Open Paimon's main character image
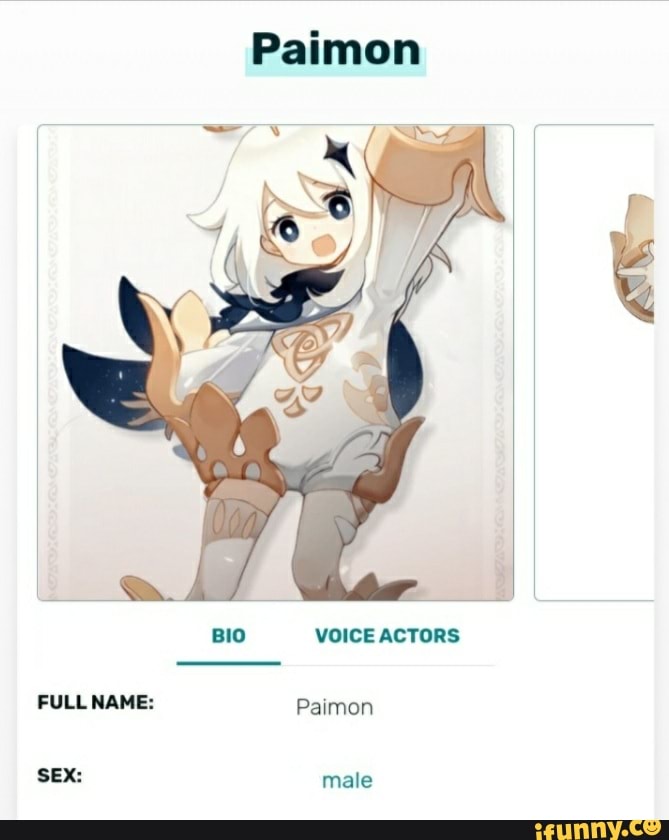Image resolution: width=669 pixels, height=840 pixels. (x=275, y=362)
